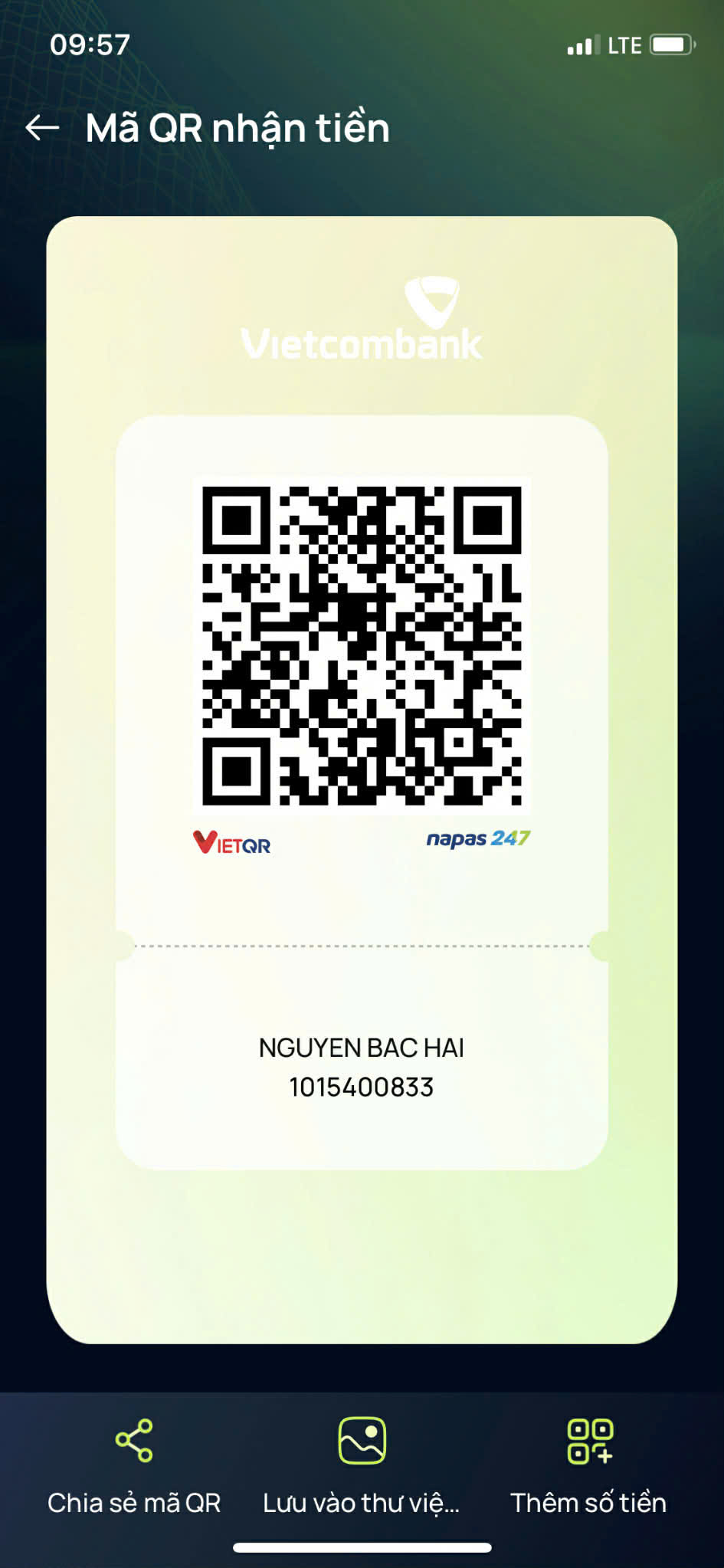
Task: Go back using the arrow icon
Action: (42, 128)
